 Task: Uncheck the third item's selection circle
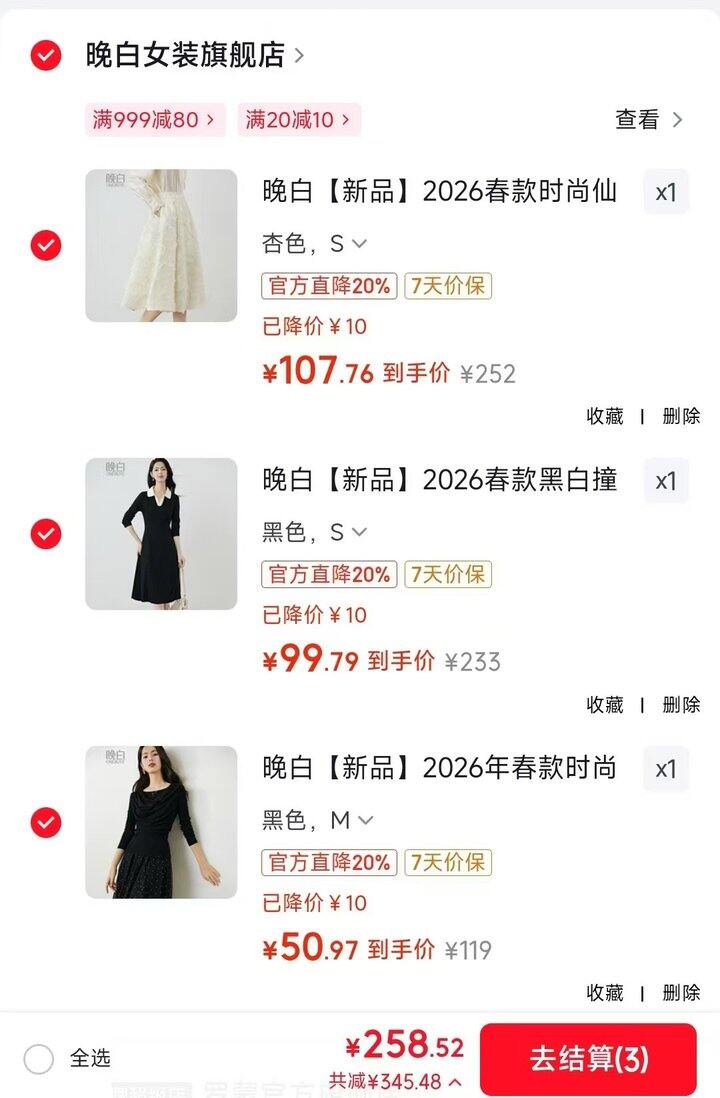43,820
